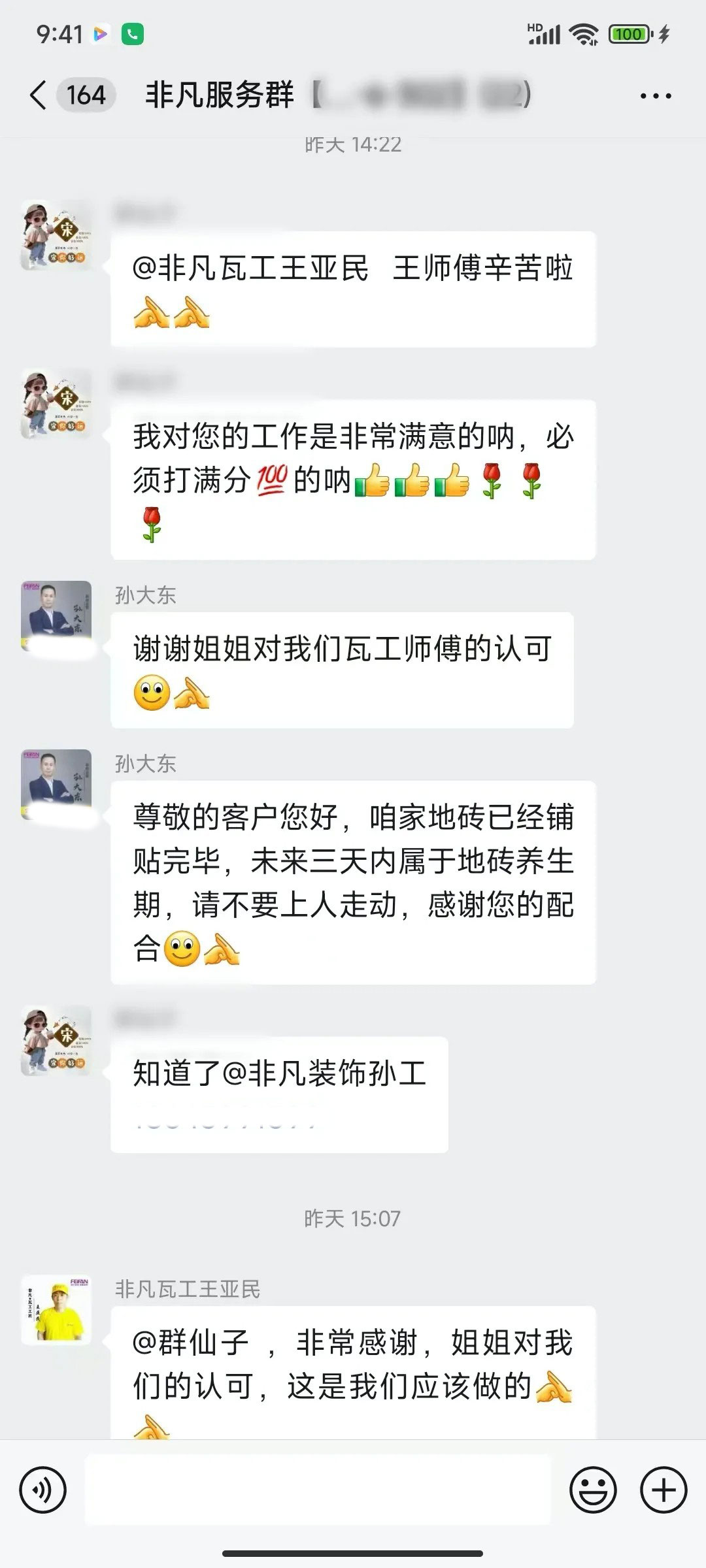The image size is (706, 1568).
Task: Open the emoji sticker panel
Action: pos(593,1490)
